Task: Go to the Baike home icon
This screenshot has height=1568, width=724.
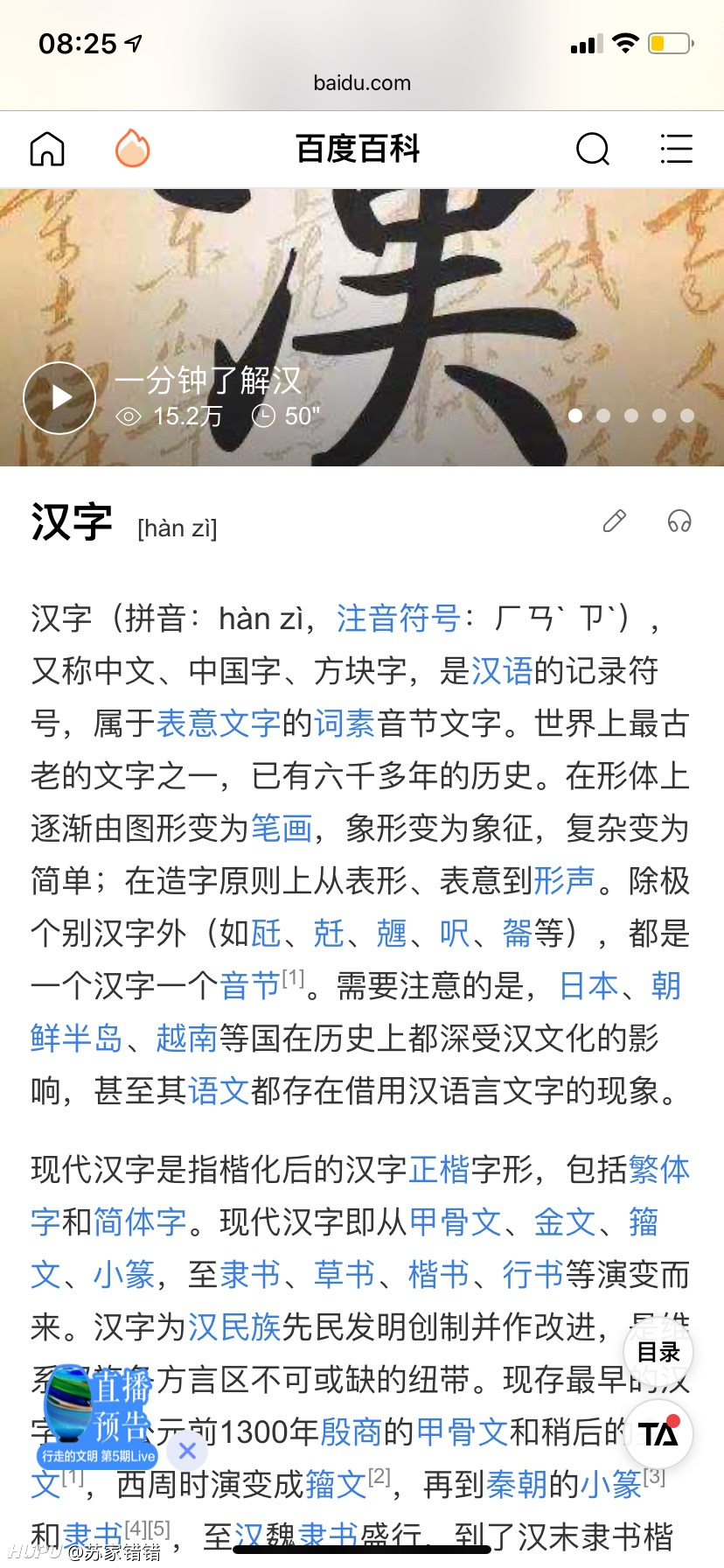Action: click(x=47, y=149)
